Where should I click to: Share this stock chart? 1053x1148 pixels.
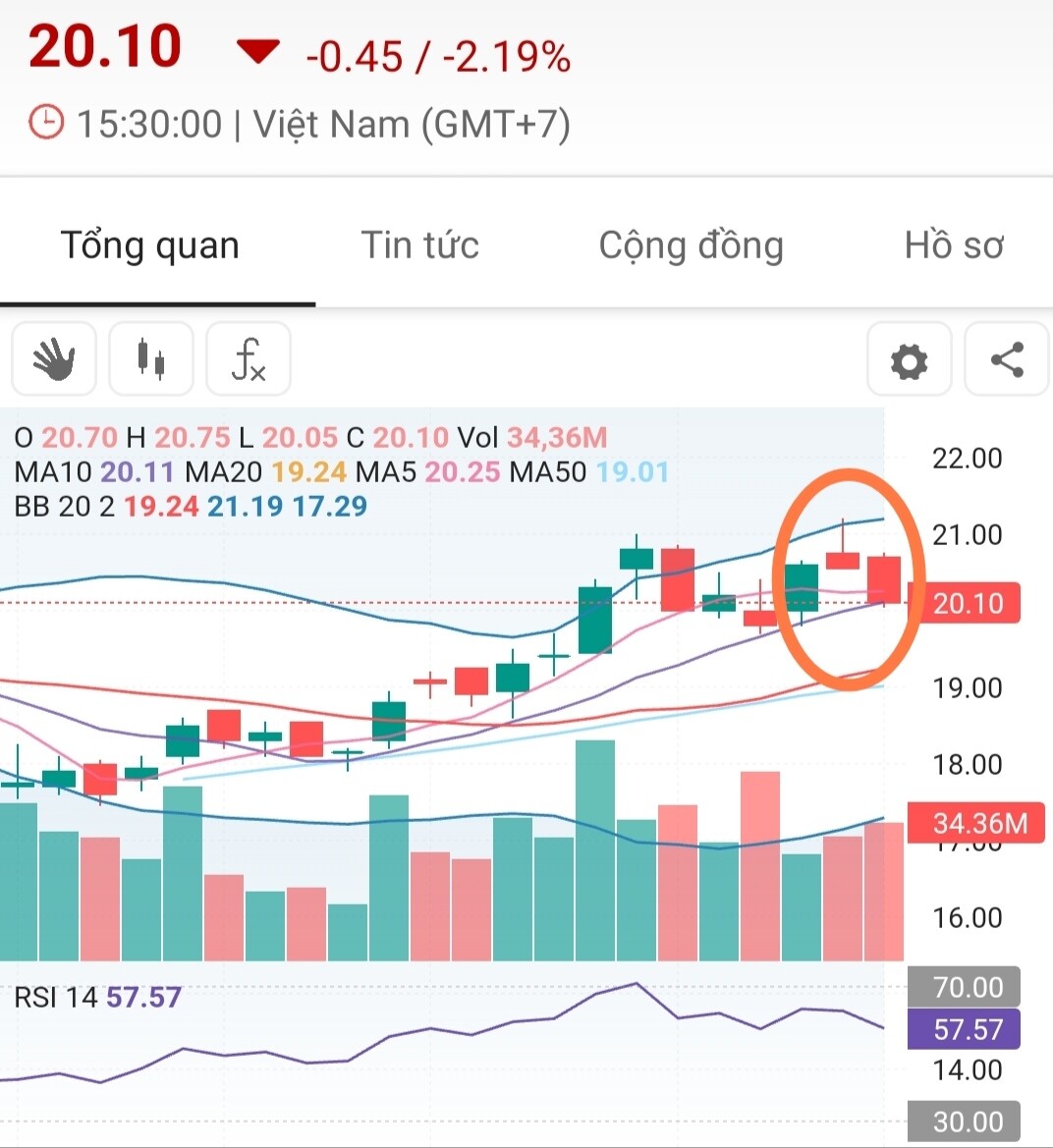[1006, 360]
